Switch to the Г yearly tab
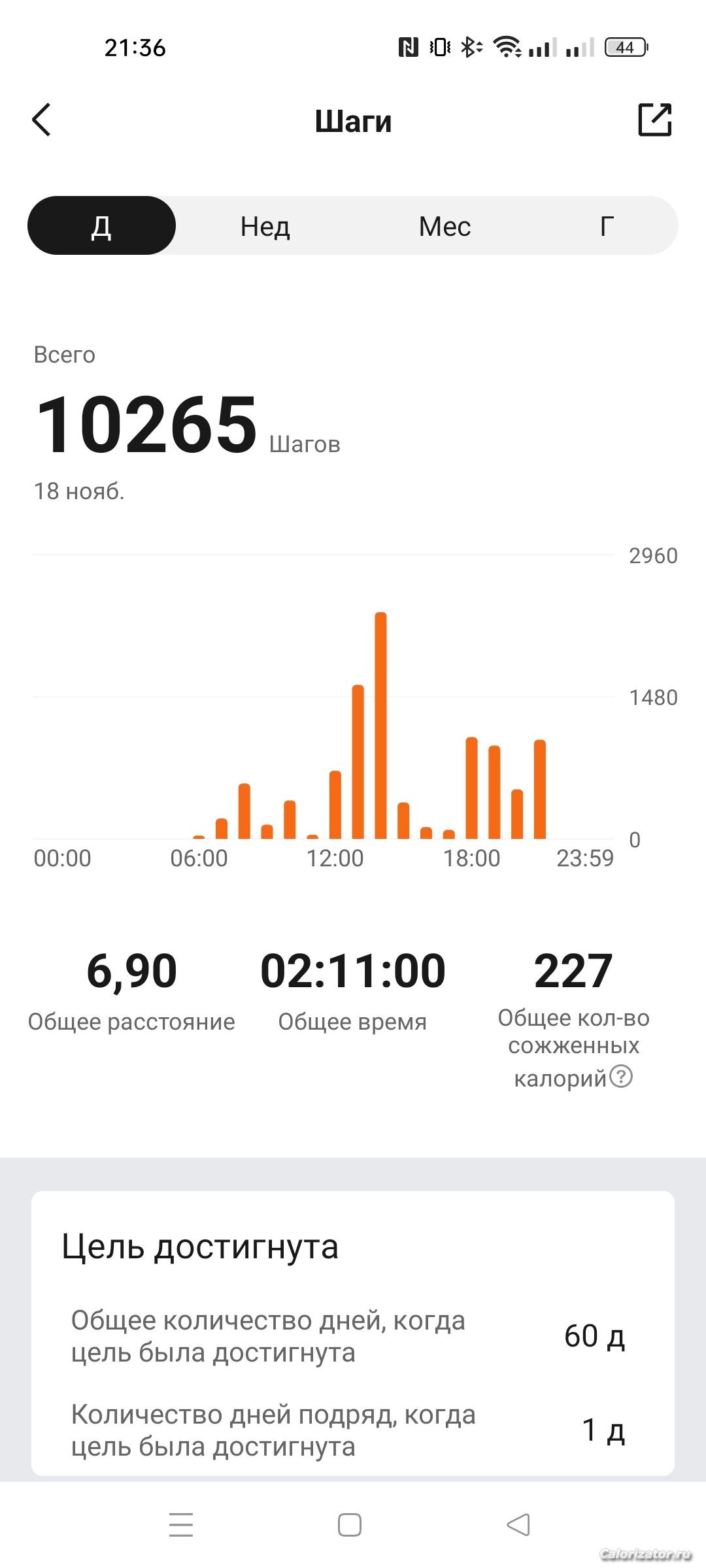The height and width of the screenshot is (1568, 706). click(607, 226)
